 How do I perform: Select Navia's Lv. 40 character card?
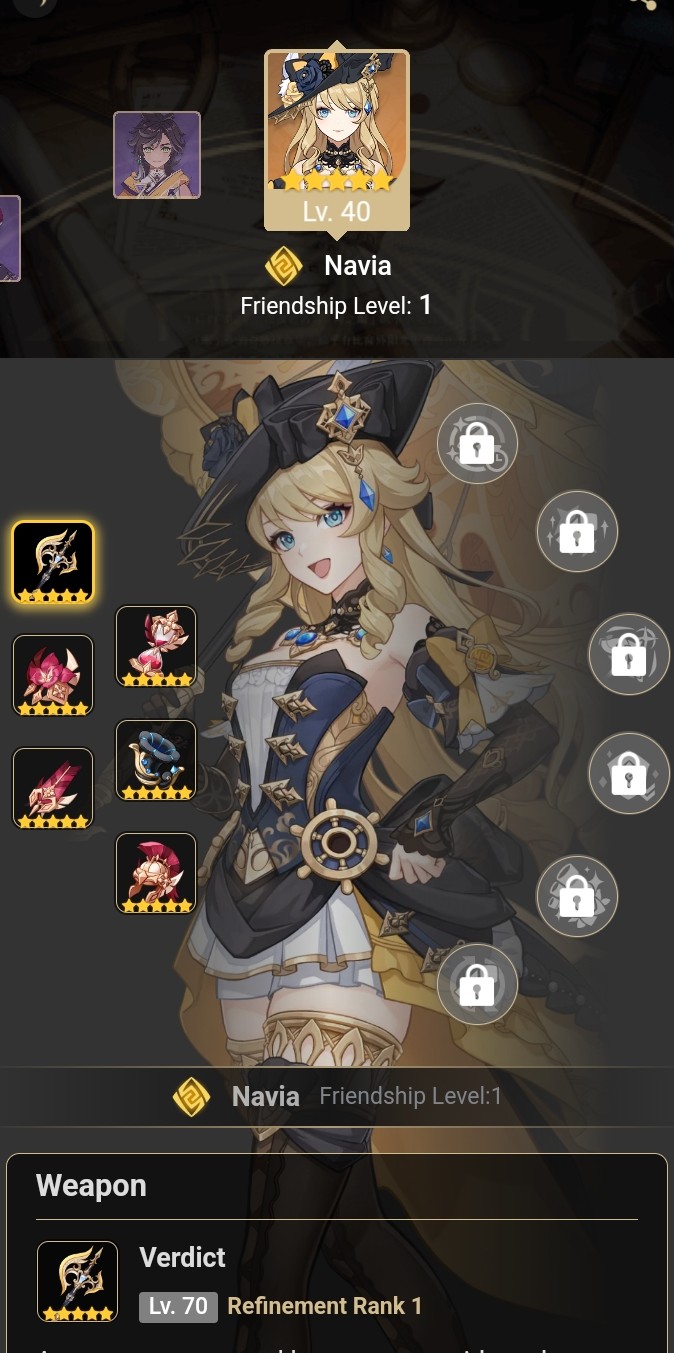(337, 140)
